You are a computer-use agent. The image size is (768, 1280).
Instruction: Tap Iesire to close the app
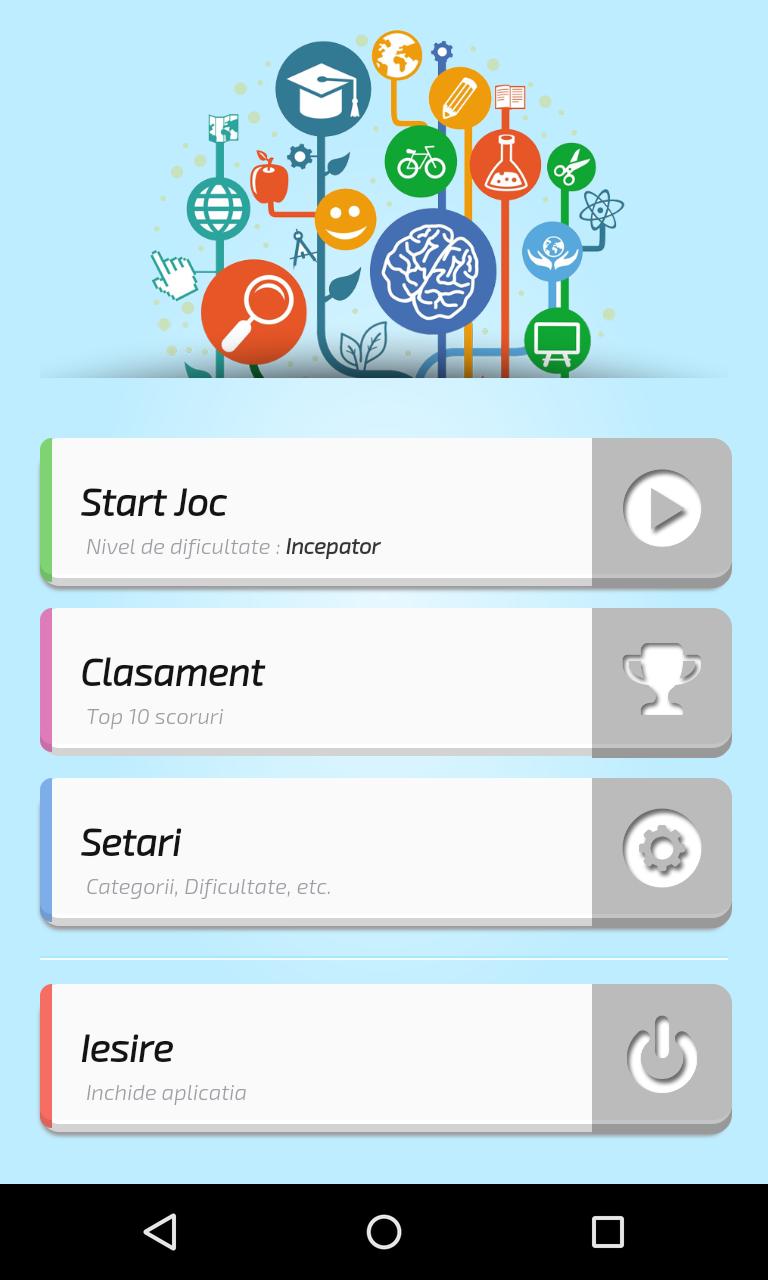[385, 1057]
